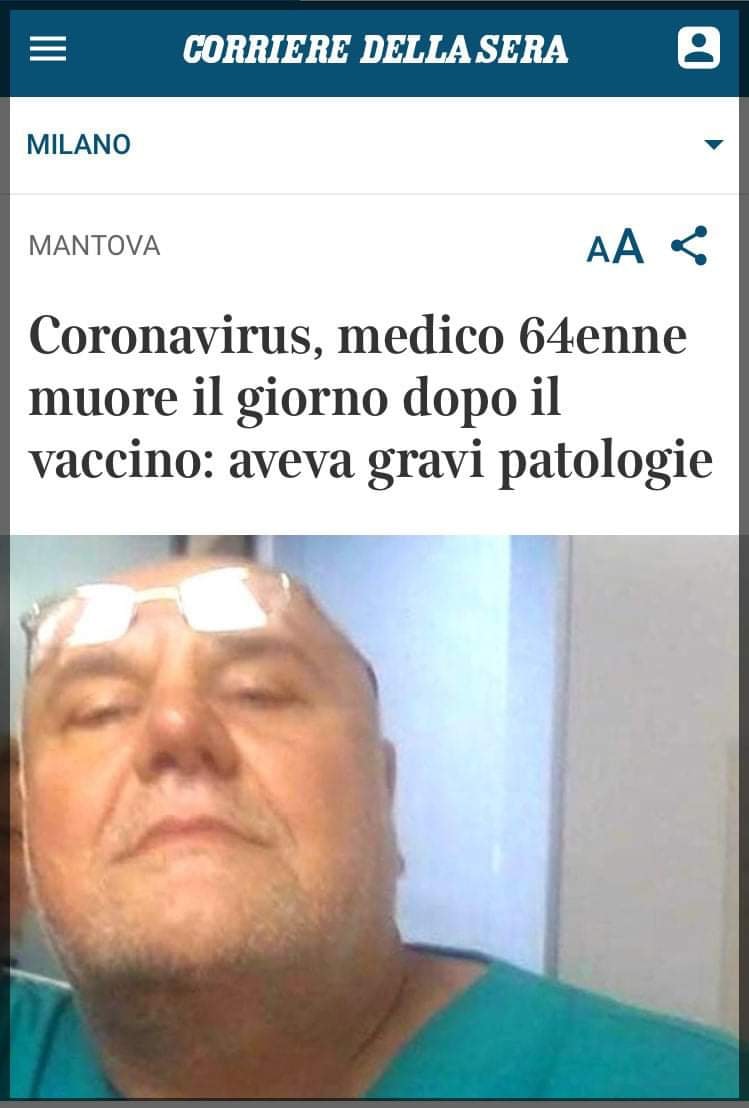Screen dimensions: 749x1108
Task: Share this article
Action: [x=689, y=246]
